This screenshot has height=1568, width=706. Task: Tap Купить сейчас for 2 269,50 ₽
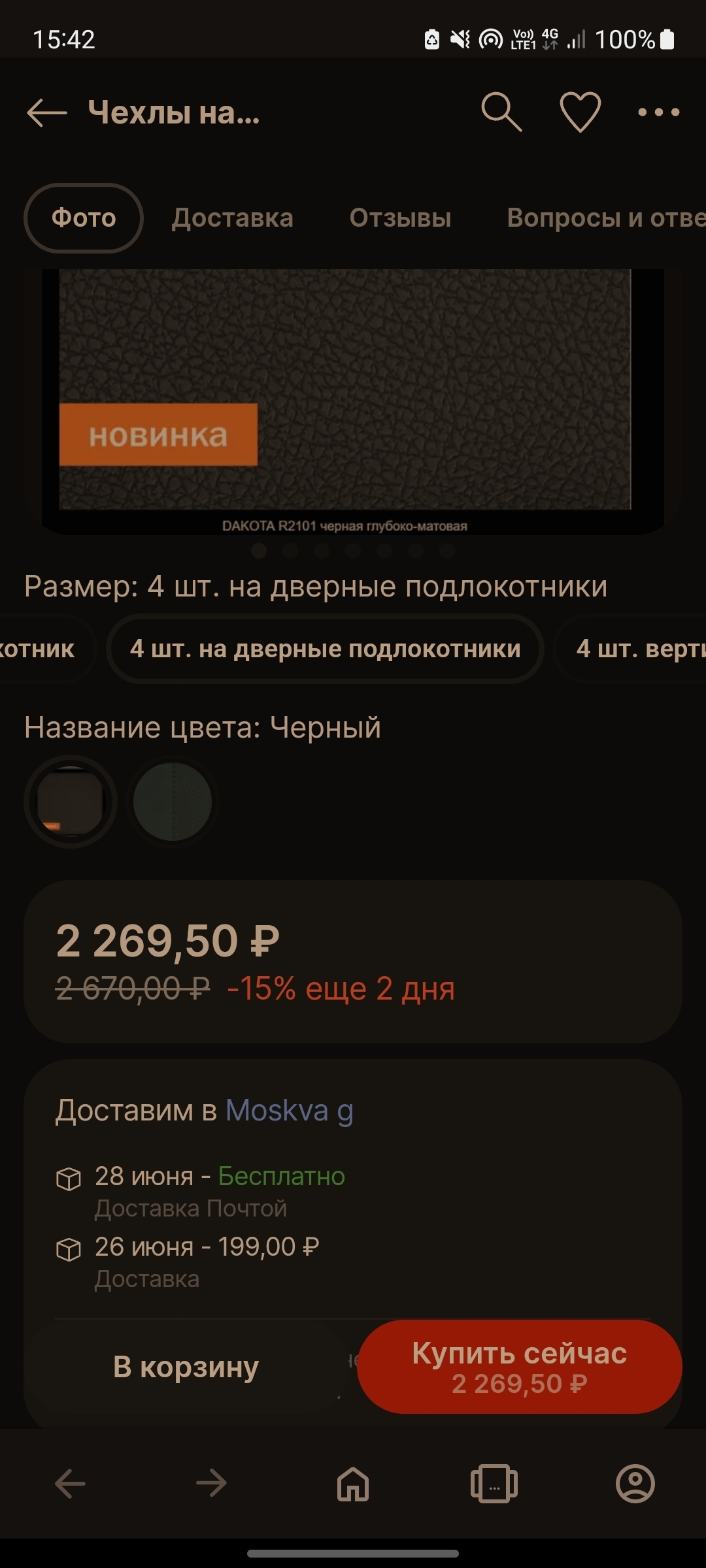[520, 1367]
